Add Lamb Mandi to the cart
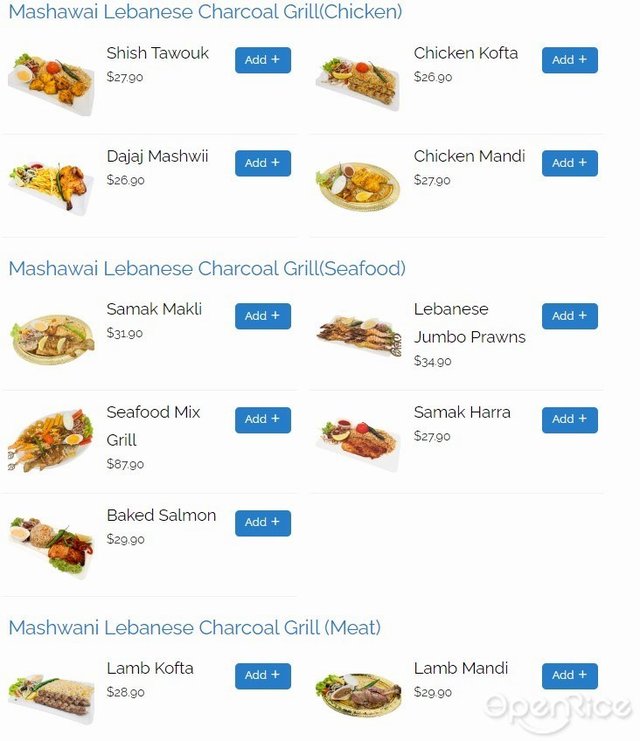The height and width of the screenshot is (741, 640). 569,675
